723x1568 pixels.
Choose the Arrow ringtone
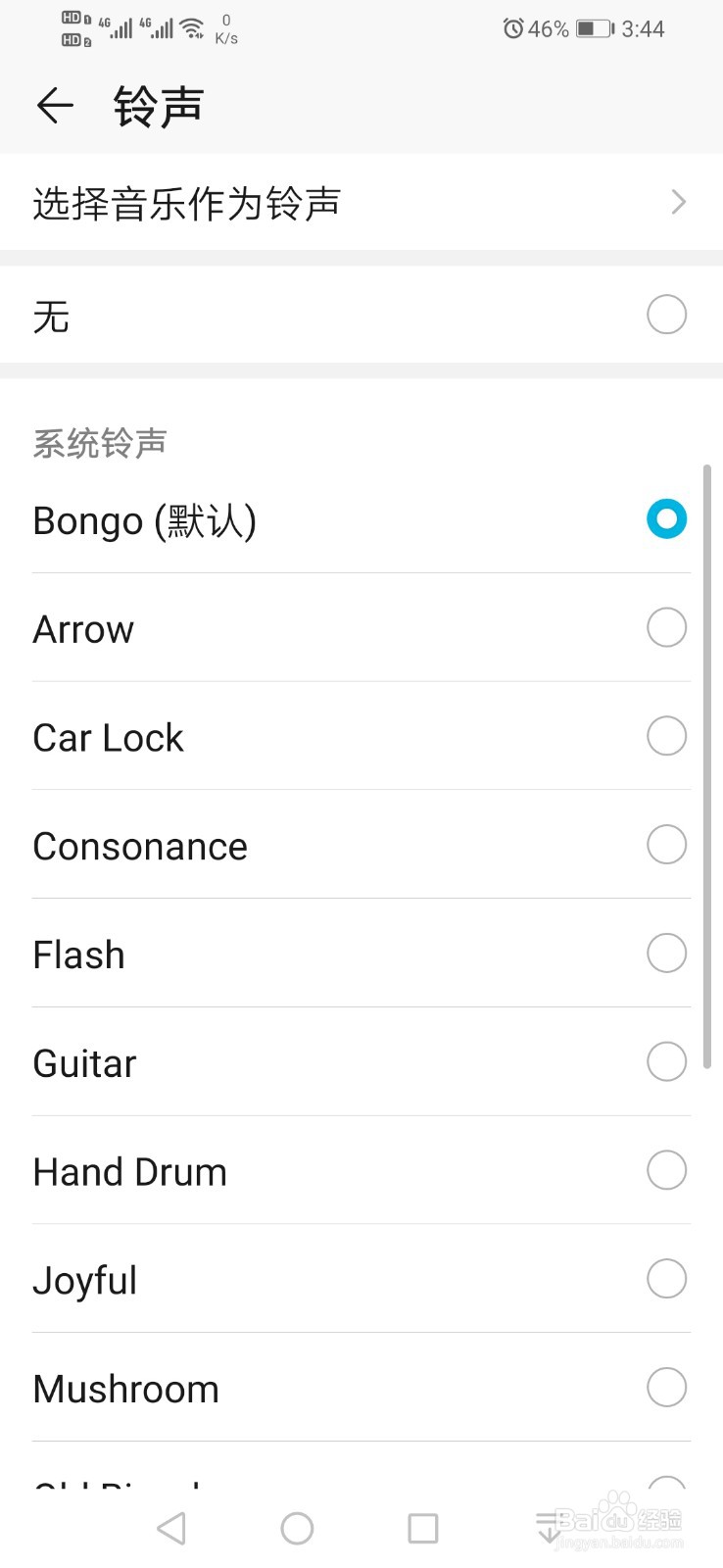coord(361,628)
